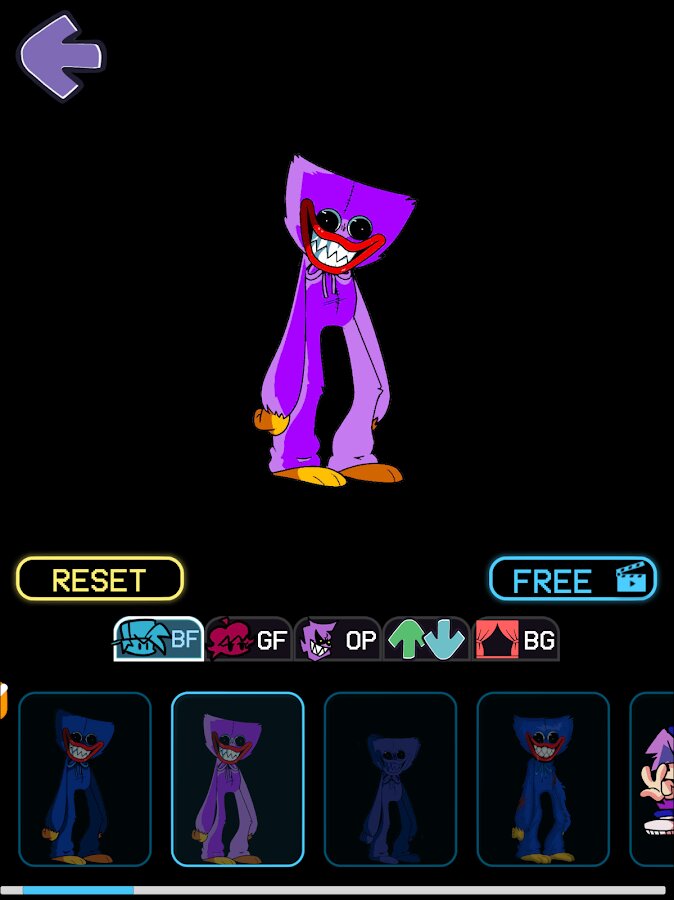
Task: Select the dark silhouette character card
Action: [x=390, y=778]
